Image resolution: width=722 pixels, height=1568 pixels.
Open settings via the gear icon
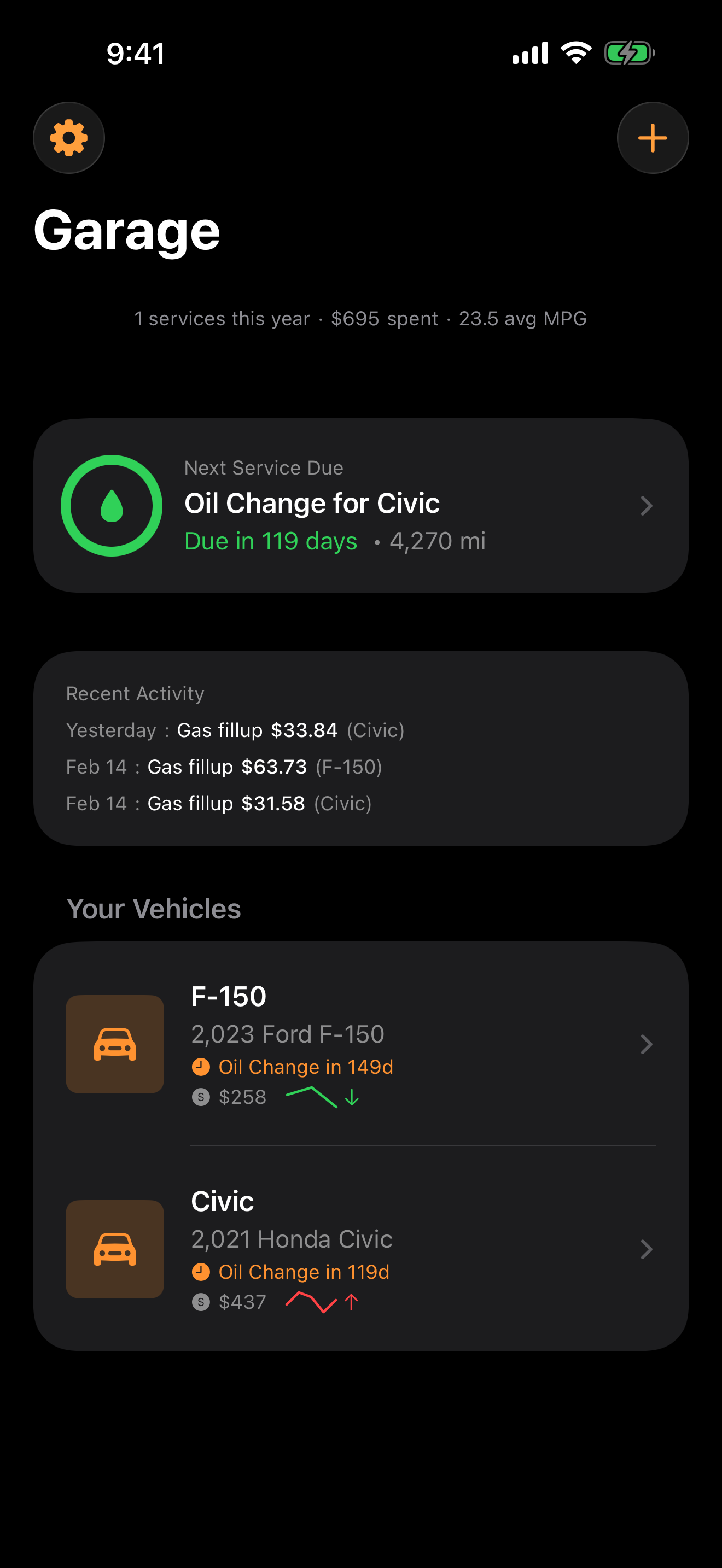pyautogui.click(x=69, y=138)
